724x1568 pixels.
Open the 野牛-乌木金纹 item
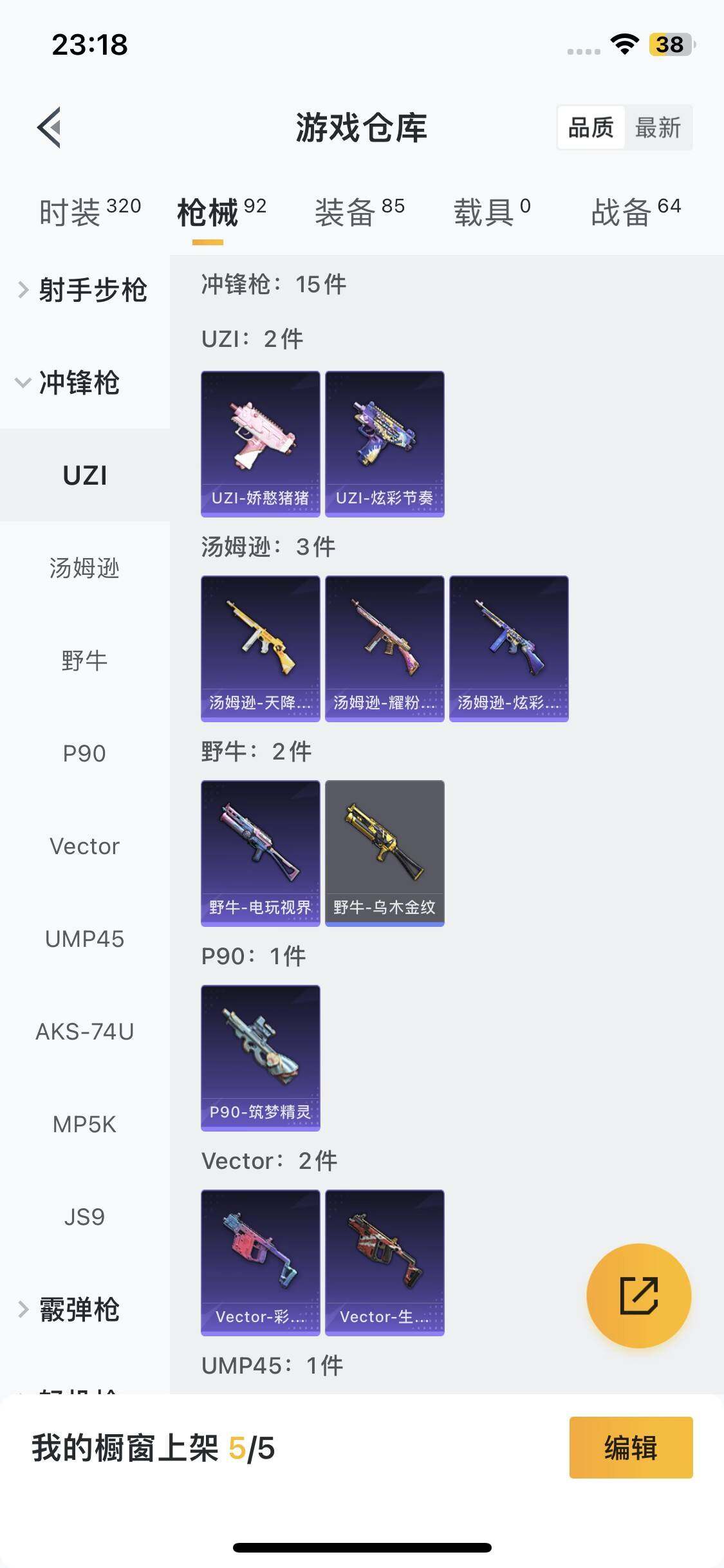[384, 853]
